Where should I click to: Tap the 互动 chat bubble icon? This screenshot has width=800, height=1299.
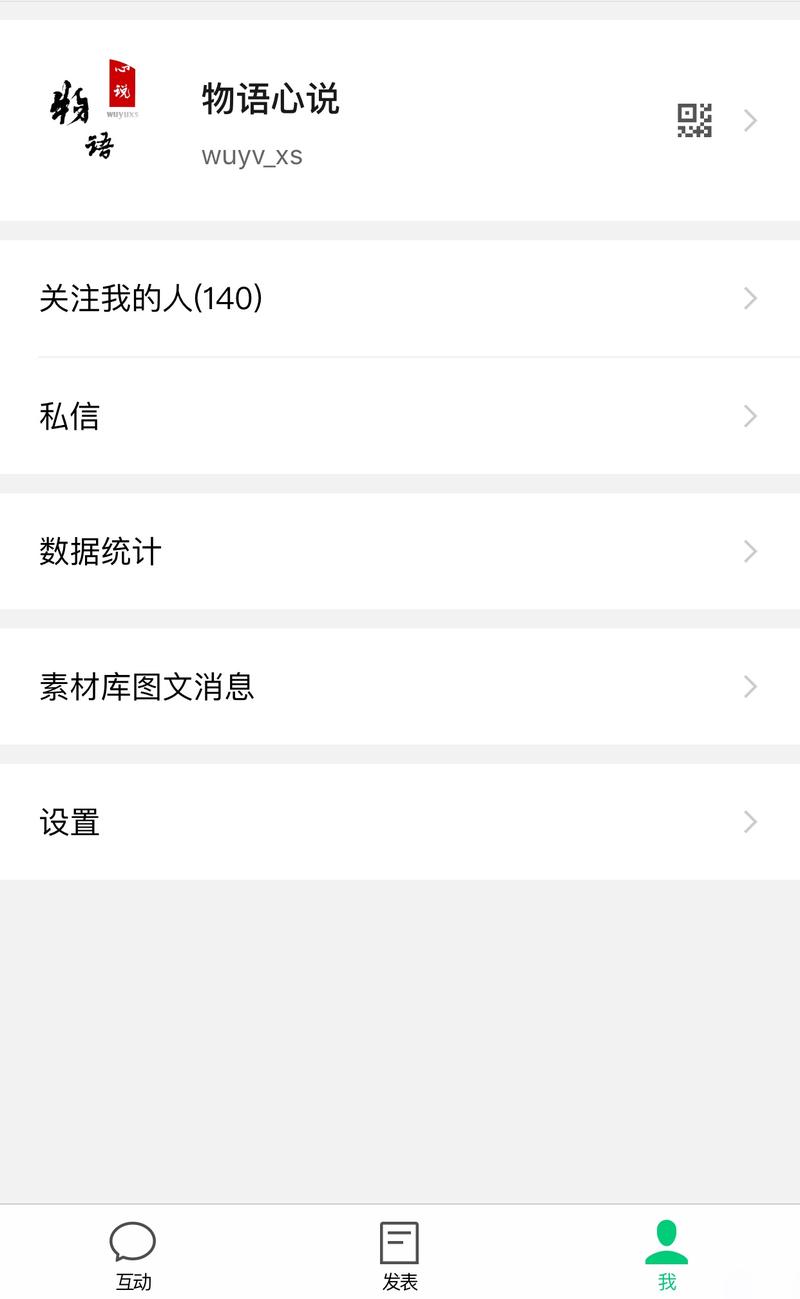tap(133, 1240)
